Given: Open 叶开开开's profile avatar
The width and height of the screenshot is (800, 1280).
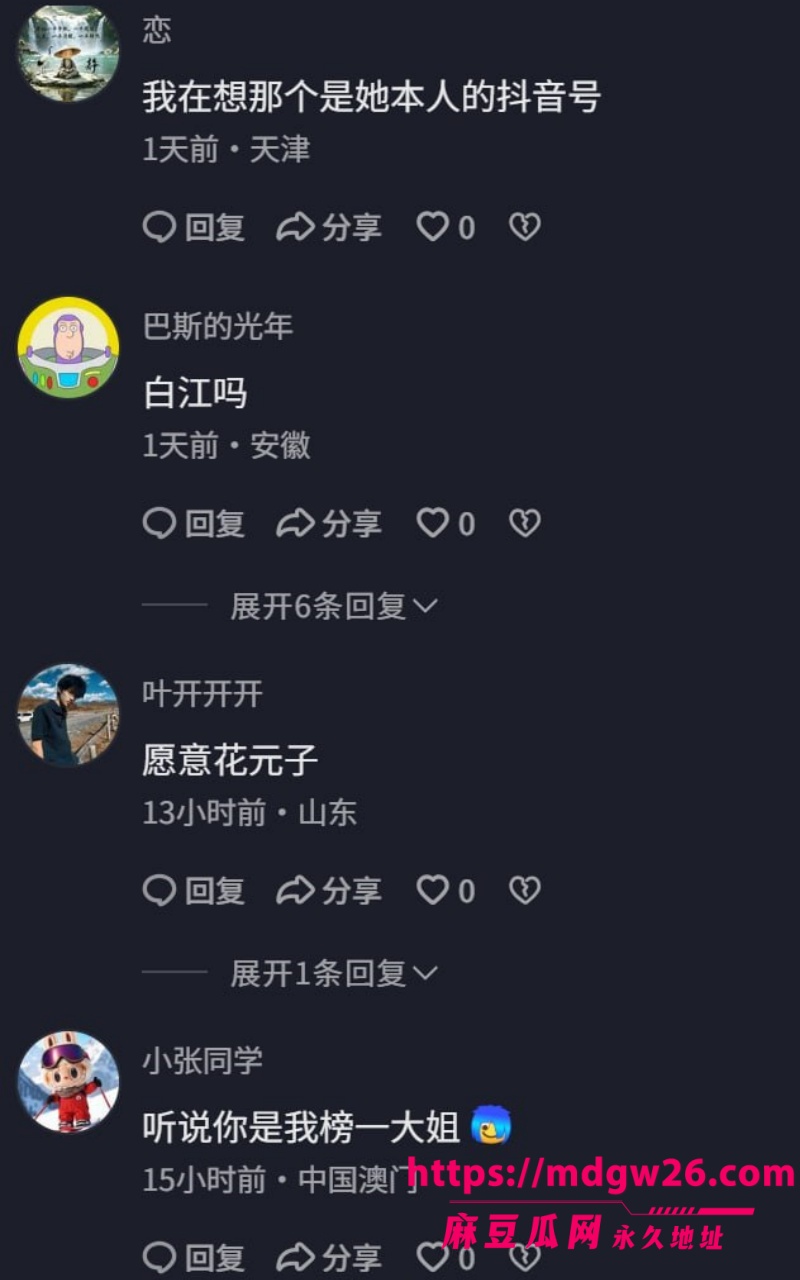Looking at the screenshot, I should (x=68, y=715).
